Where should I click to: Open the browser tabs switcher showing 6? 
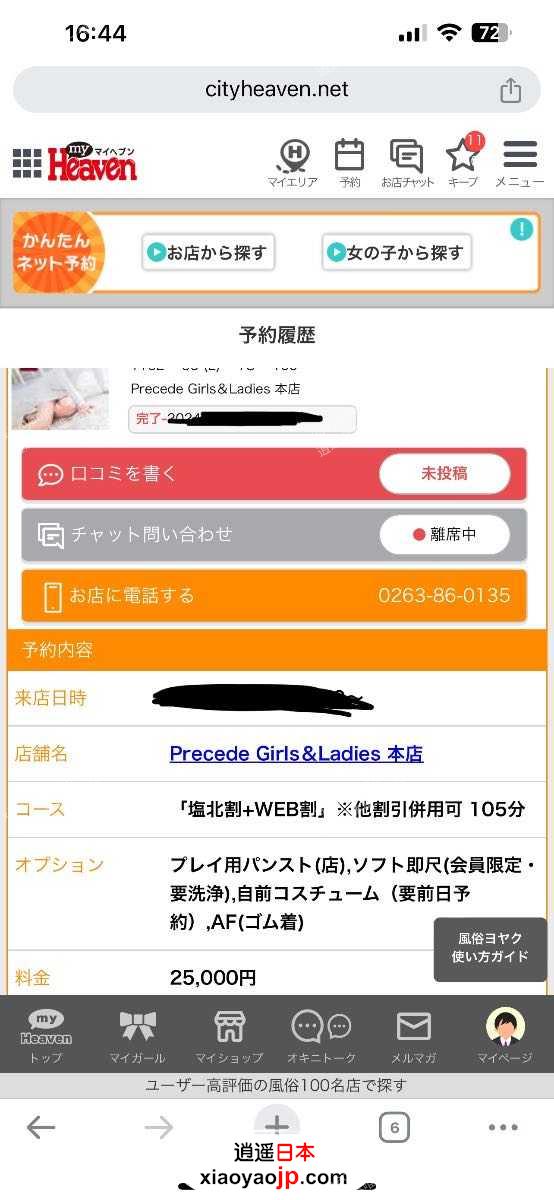pos(394,1128)
